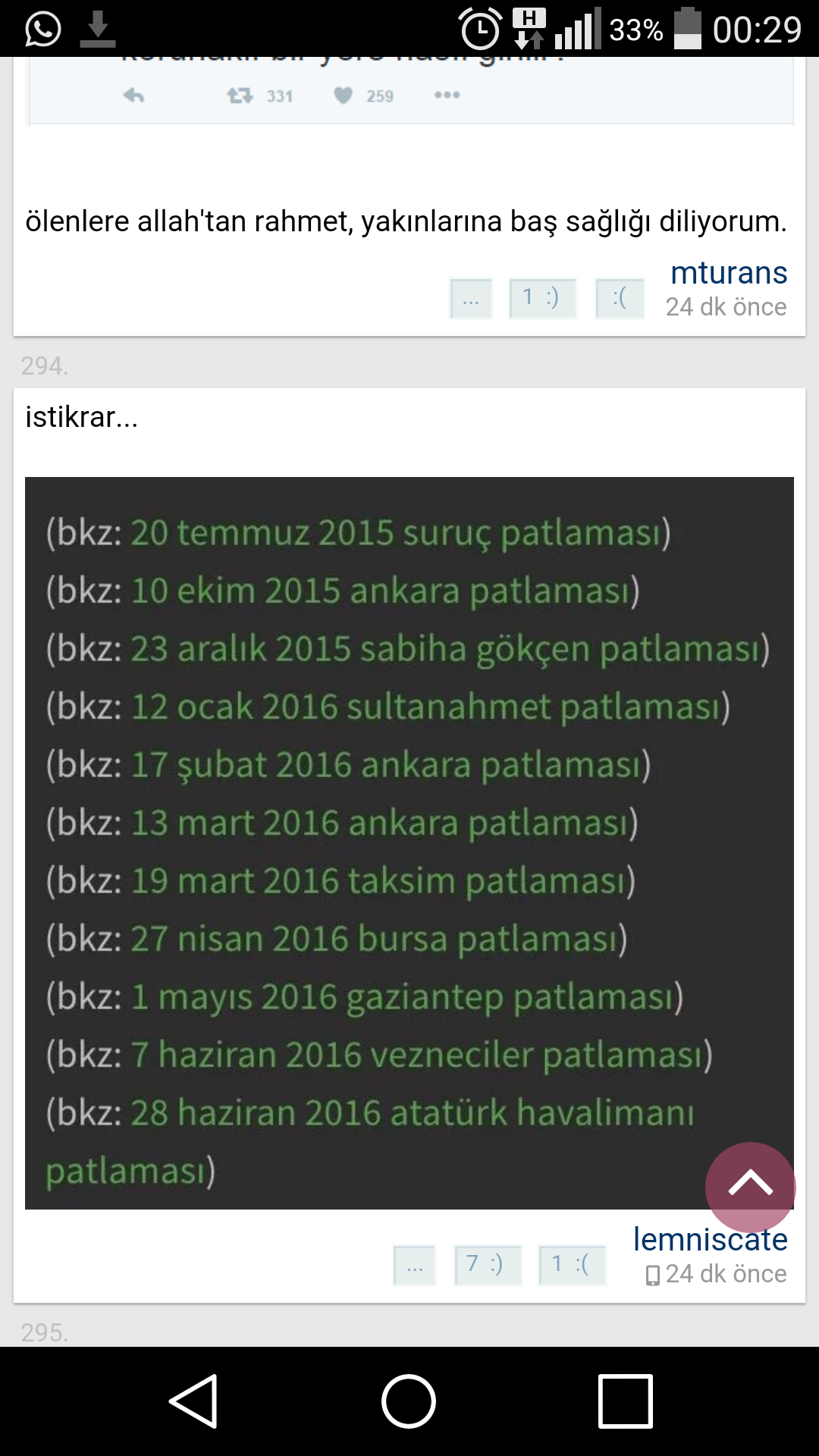
Task: Go to the home screen
Action: (x=409, y=1401)
